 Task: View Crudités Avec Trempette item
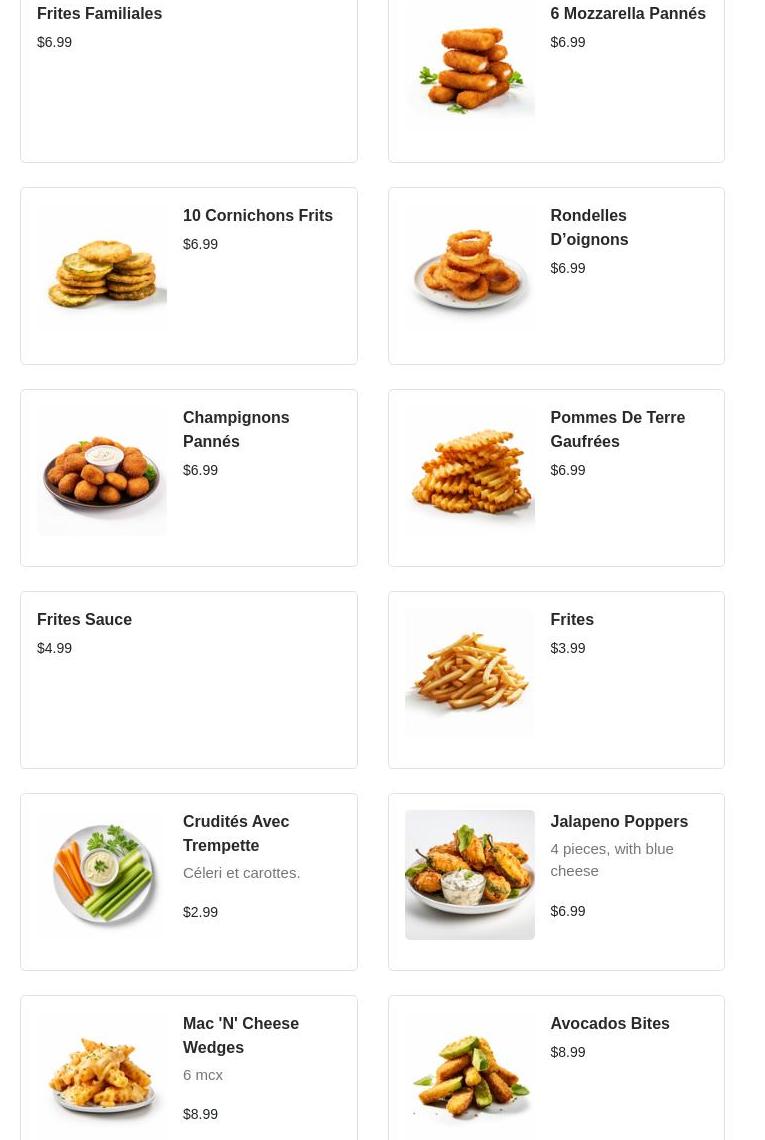pyautogui.click(x=188, y=882)
